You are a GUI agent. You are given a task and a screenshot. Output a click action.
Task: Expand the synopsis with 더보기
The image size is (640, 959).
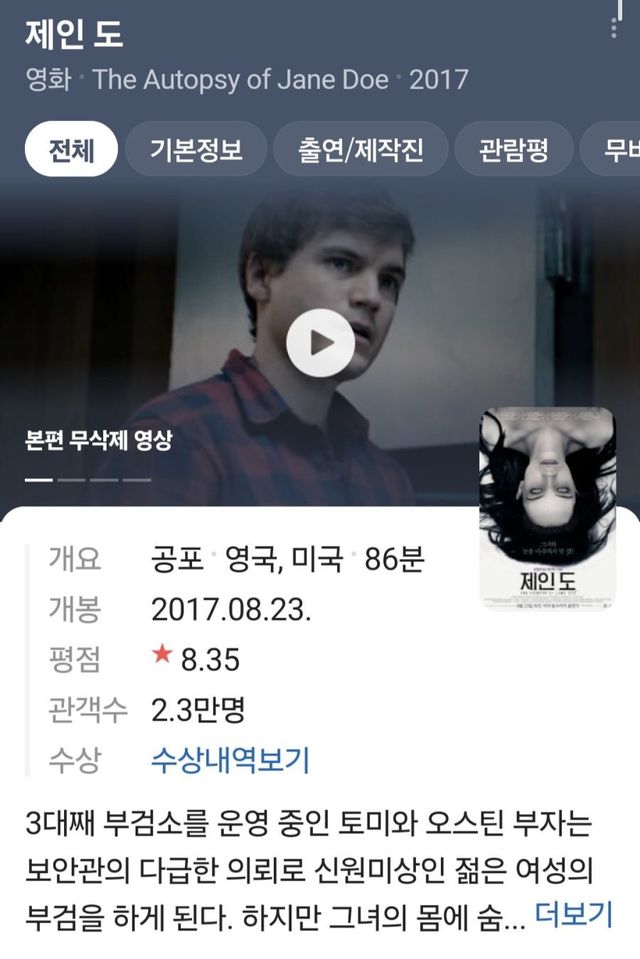(x=573, y=913)
